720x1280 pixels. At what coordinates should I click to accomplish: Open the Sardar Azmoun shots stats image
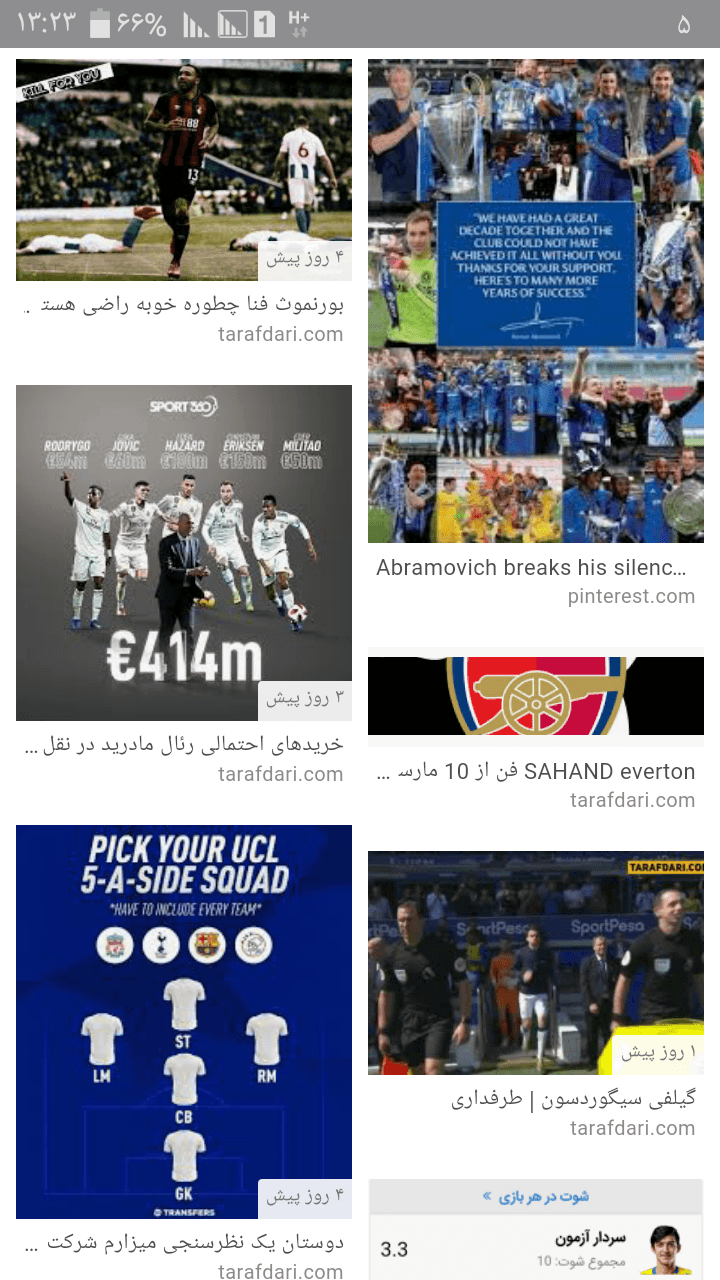coord(536,1230)
